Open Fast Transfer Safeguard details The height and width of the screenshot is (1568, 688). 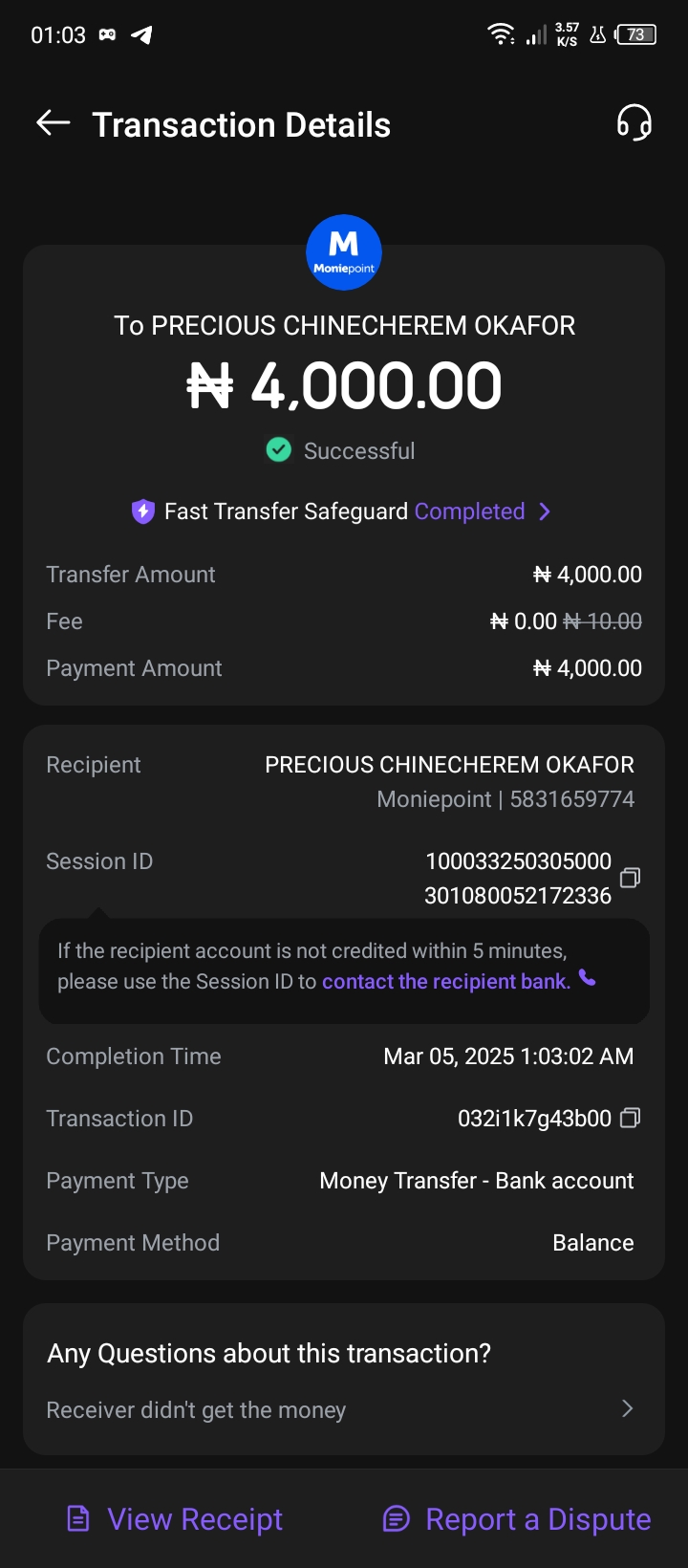(344, 512)
